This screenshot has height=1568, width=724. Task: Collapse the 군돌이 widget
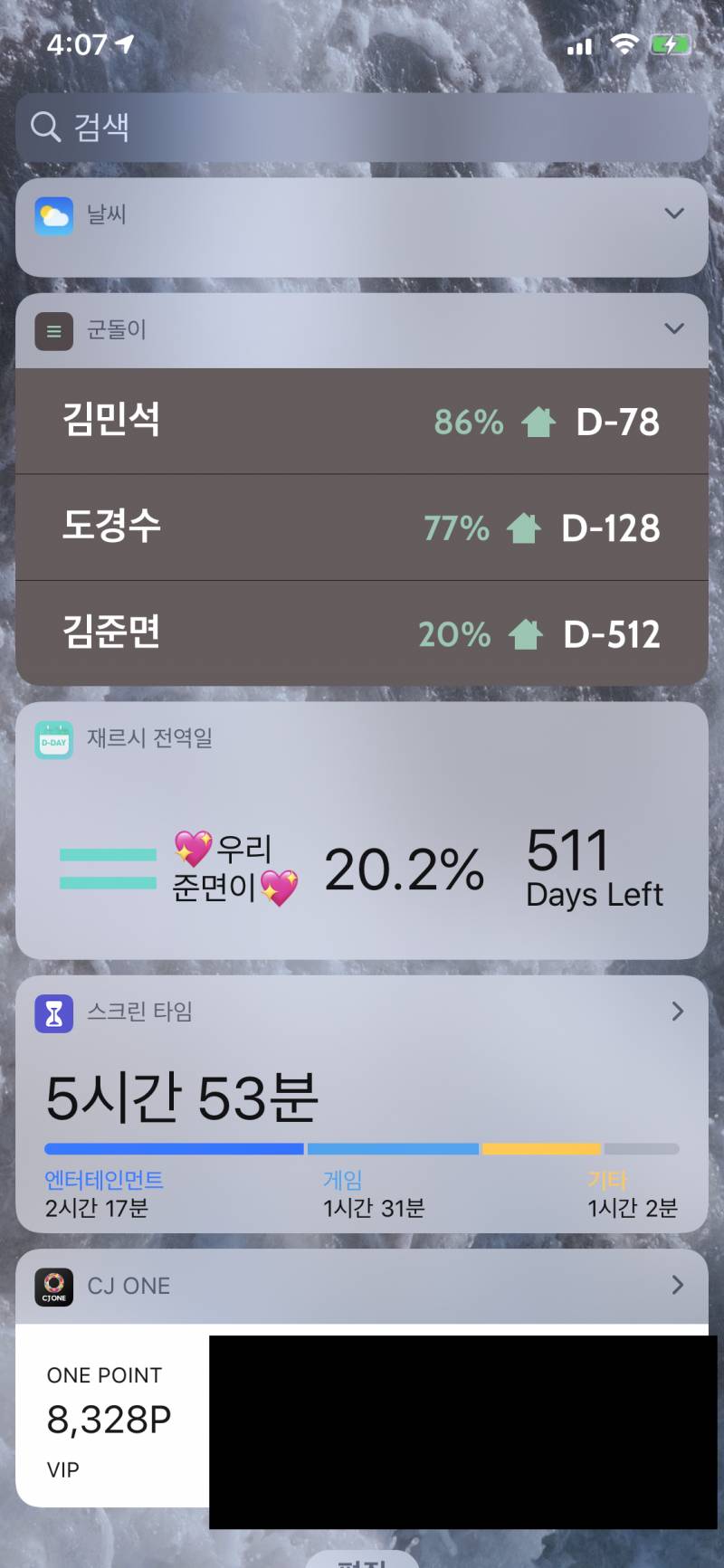pos(673,329)
